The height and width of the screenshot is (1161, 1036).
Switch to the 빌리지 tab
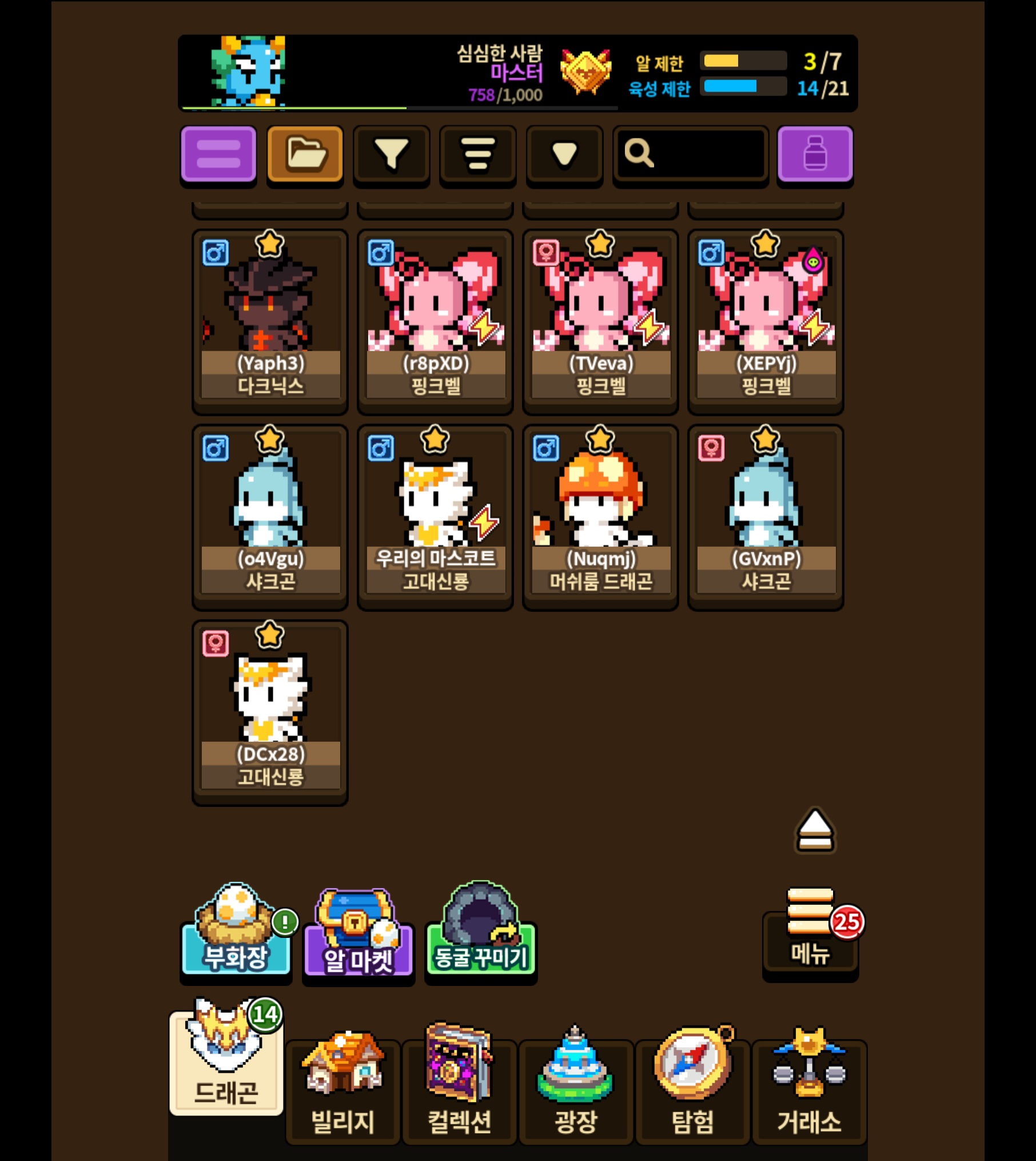pos(342,1090)
